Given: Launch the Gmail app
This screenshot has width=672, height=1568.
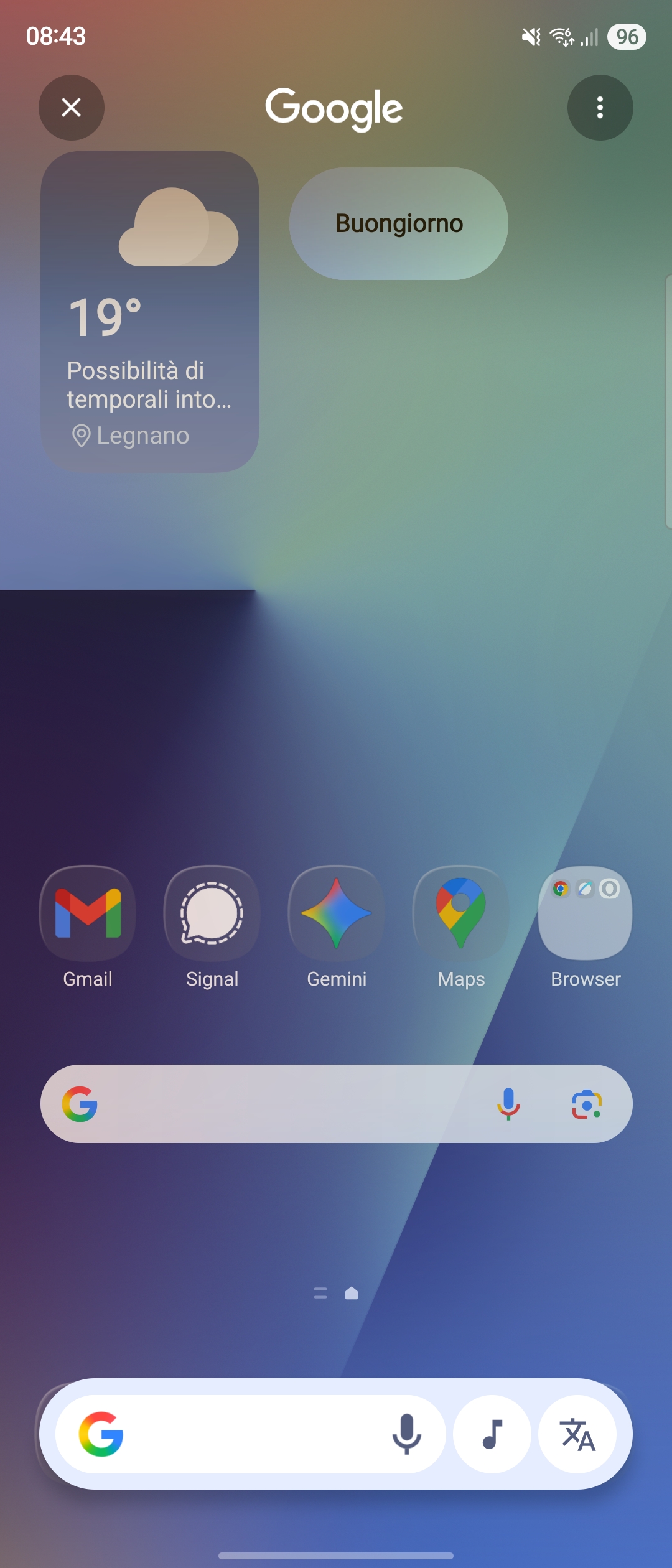Looking at the screenshot, I should 88,913.
